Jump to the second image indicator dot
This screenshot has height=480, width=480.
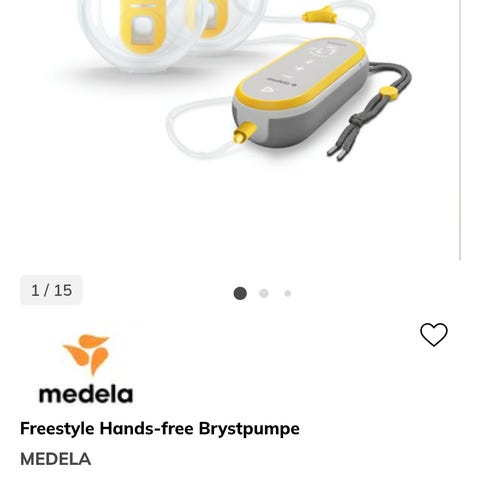coord(264,293)
